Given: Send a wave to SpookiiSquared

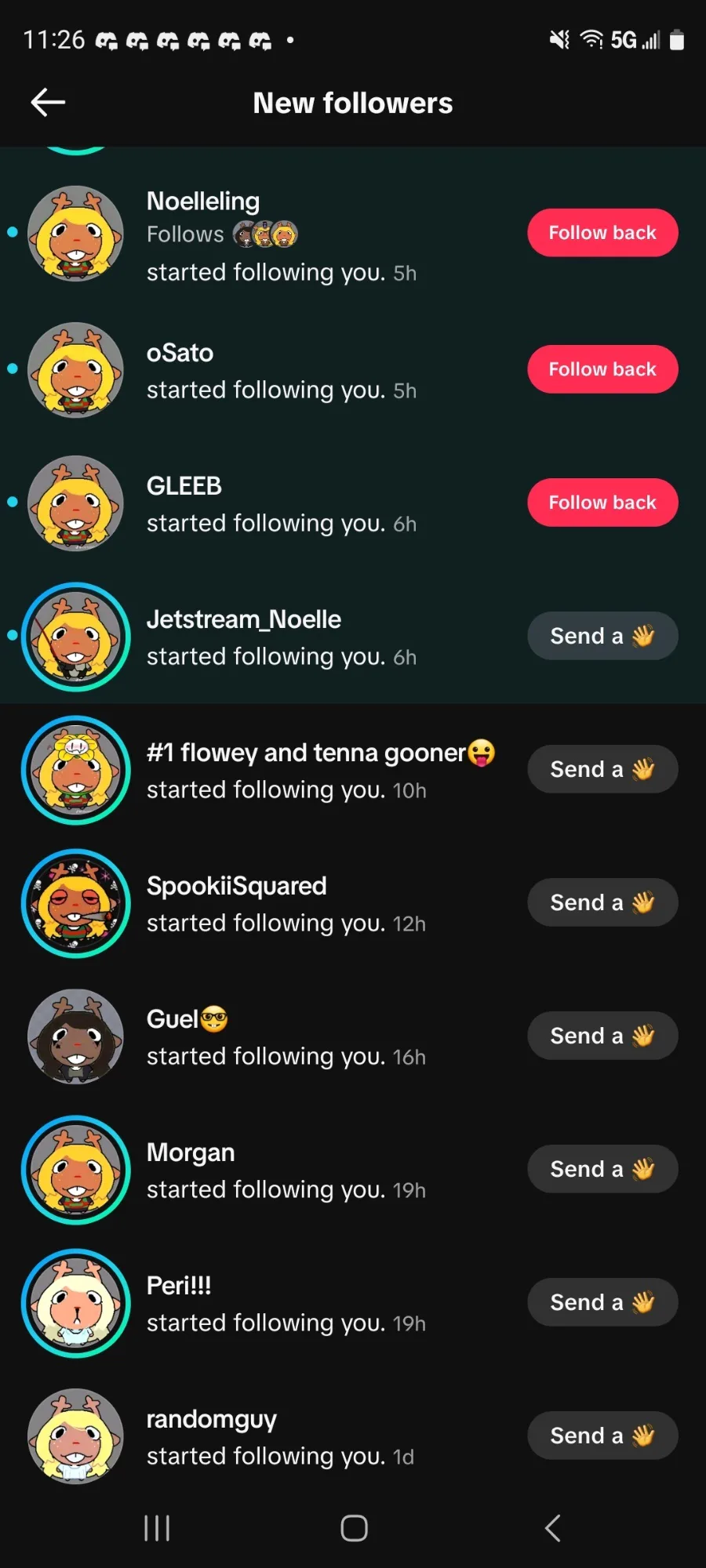Looking at the screenshot, I should (602, 902).
